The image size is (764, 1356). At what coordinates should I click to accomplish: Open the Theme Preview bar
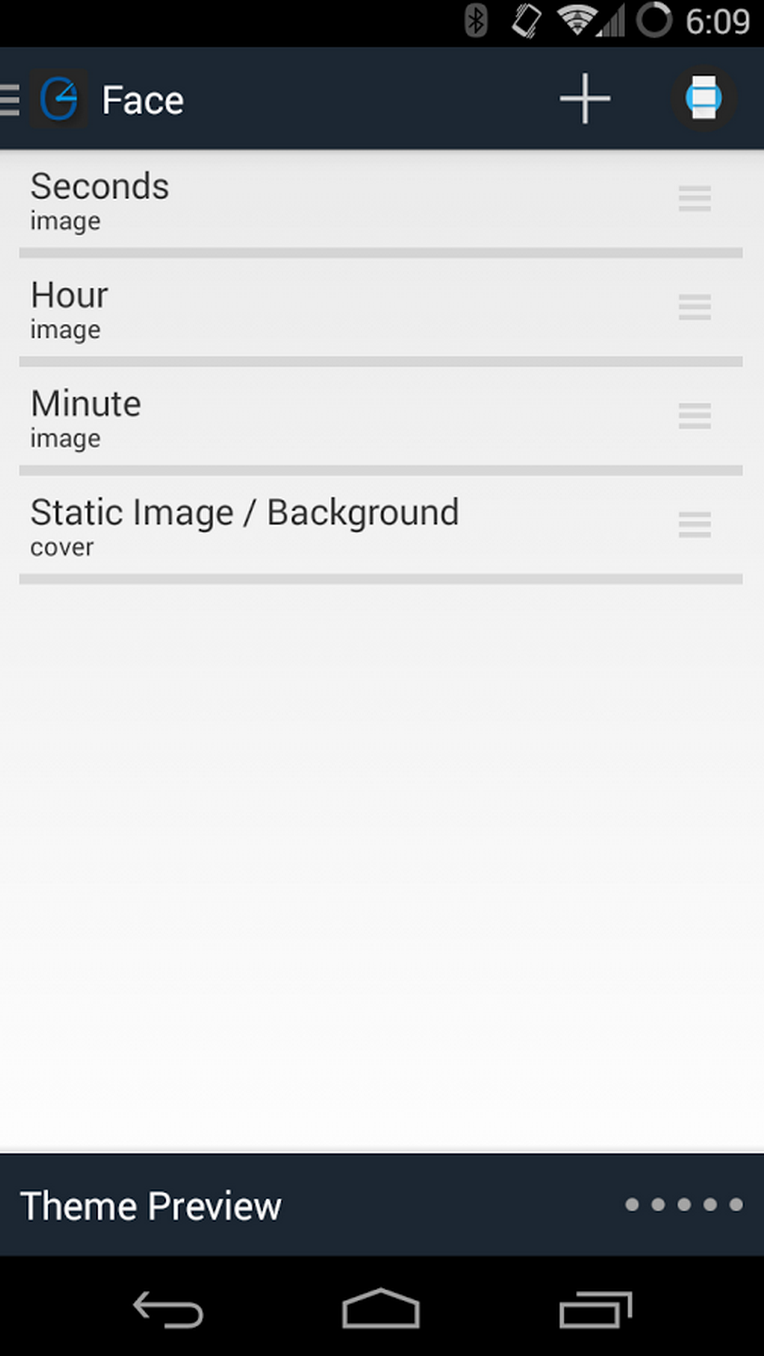[x=380, y=1205]
